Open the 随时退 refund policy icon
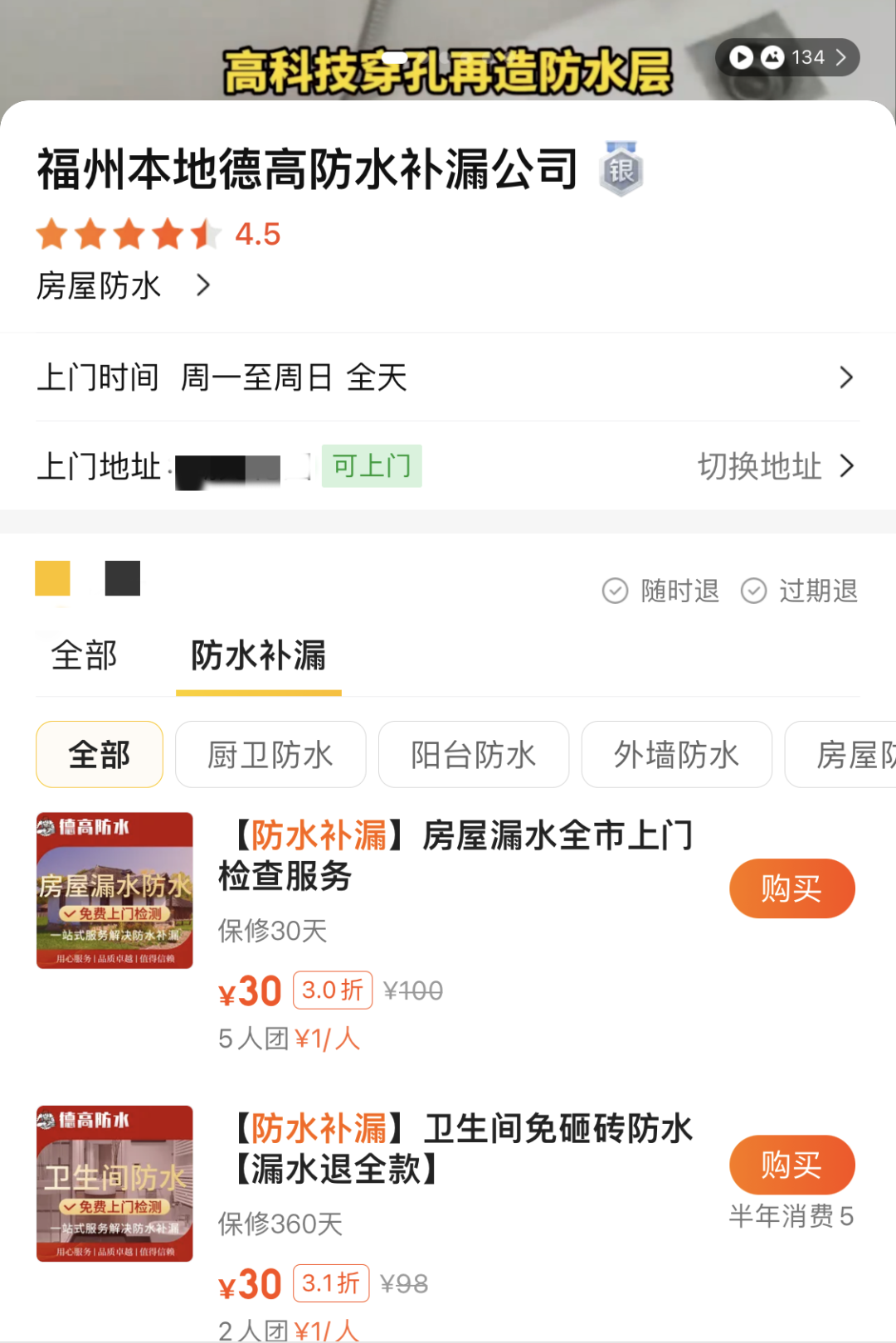 click(614, 591)
